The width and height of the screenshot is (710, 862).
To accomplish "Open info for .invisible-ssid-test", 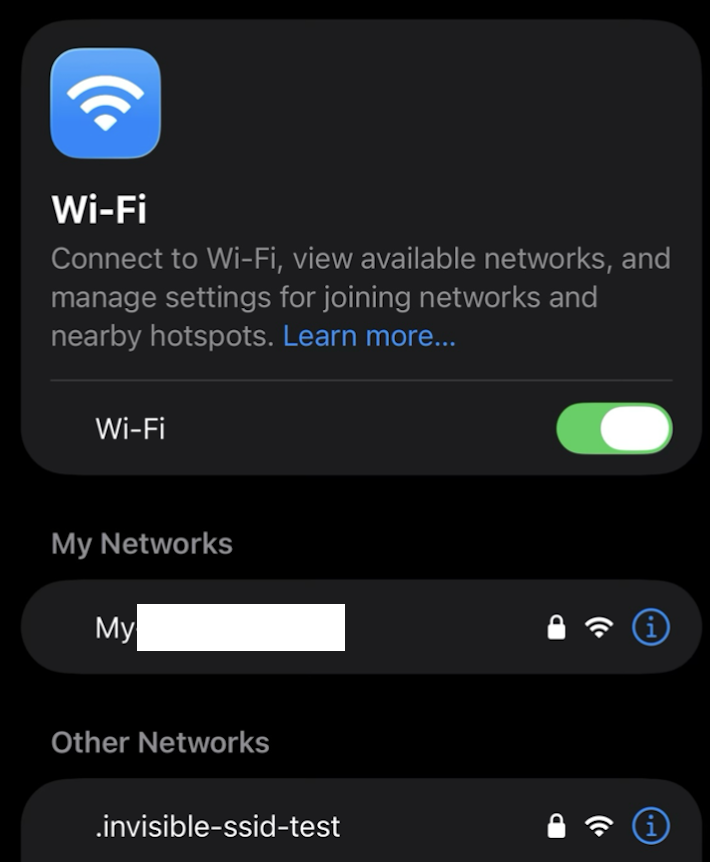I will 651,826.
